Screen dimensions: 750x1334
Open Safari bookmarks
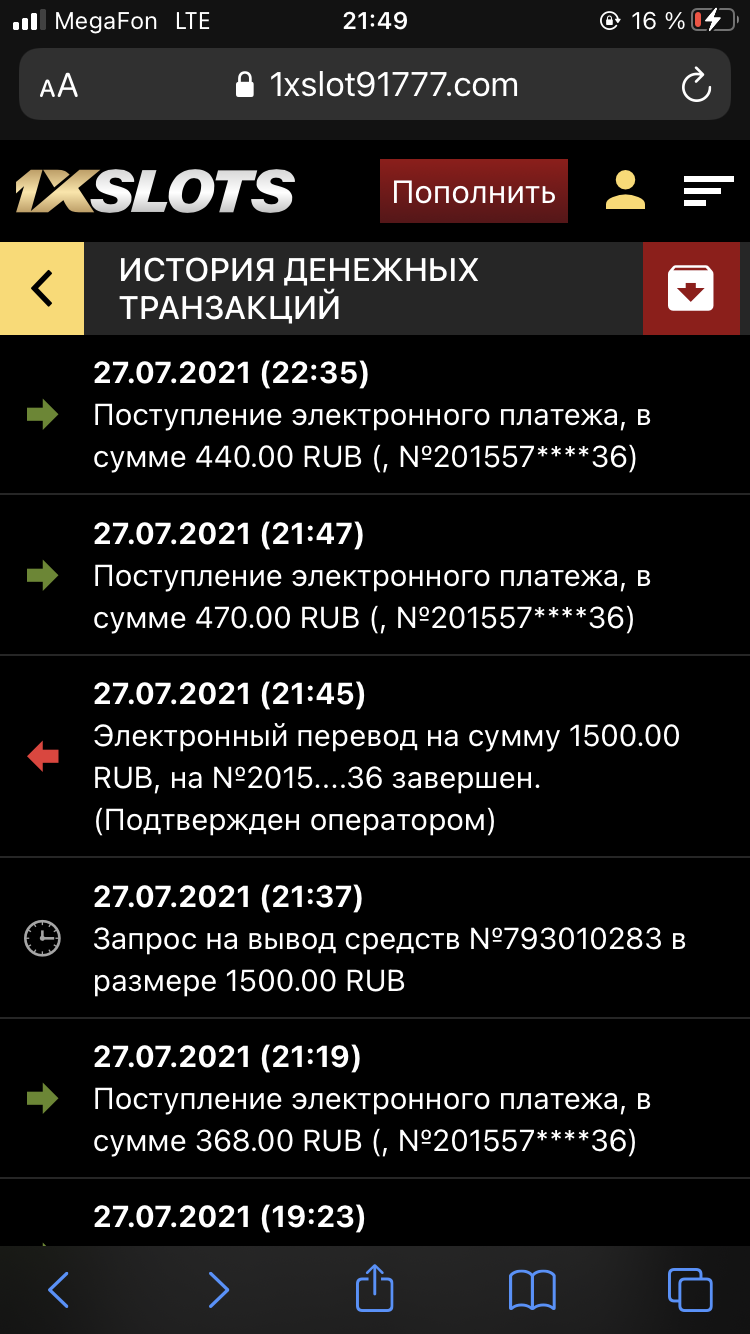(x=532, y=1289)
